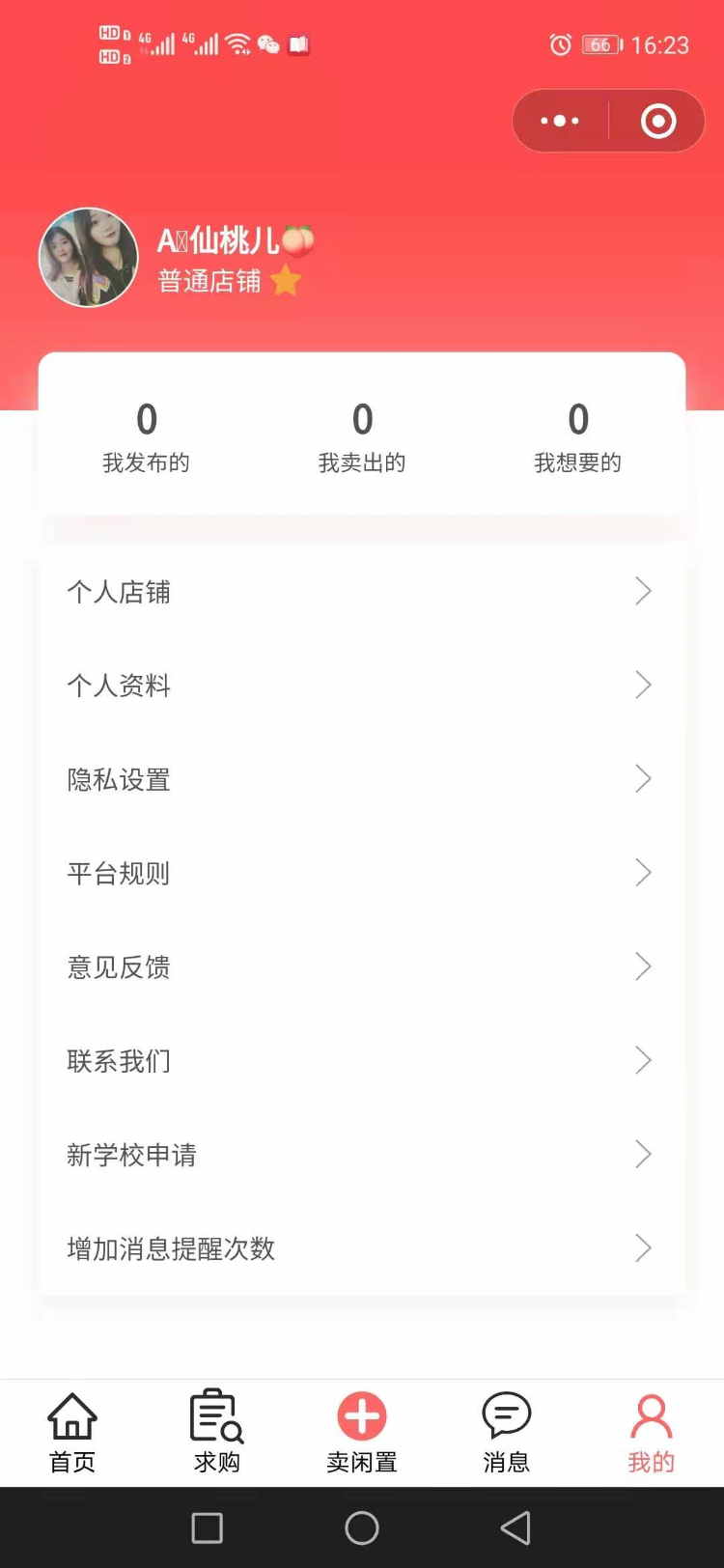Open 个人资料
This screenshot has width=724, height=1568.
[362, 685]
